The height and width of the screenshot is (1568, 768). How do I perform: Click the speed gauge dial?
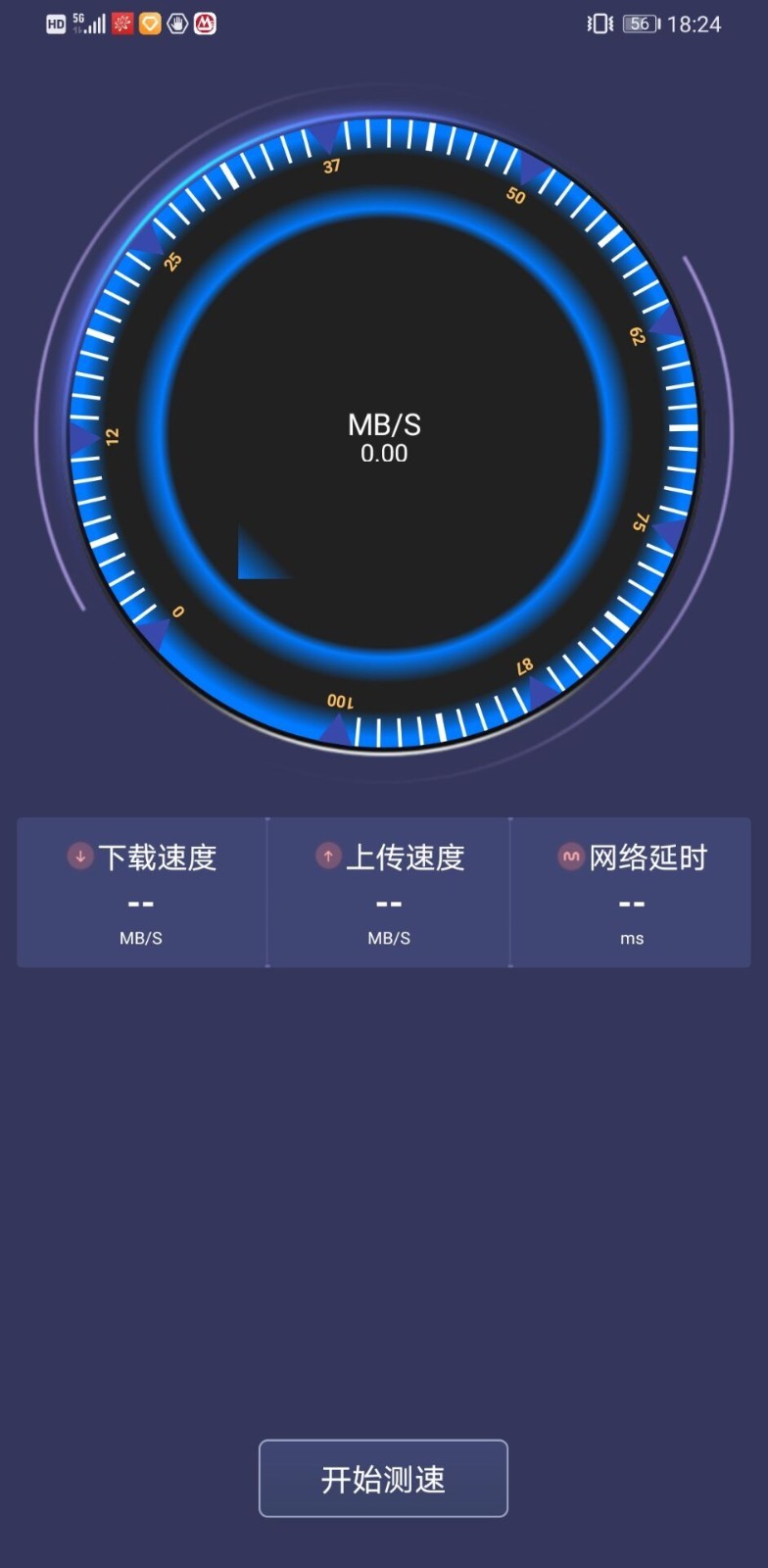click(383, 431)
